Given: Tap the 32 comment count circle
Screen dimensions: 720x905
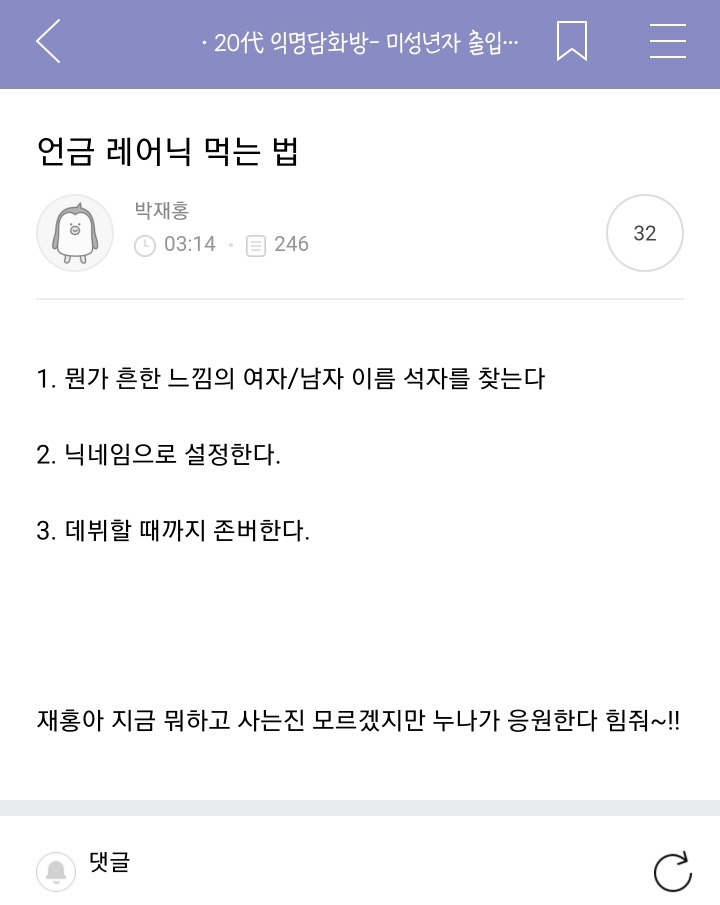Looking at the screenshot, I should [x=644, y=233].
